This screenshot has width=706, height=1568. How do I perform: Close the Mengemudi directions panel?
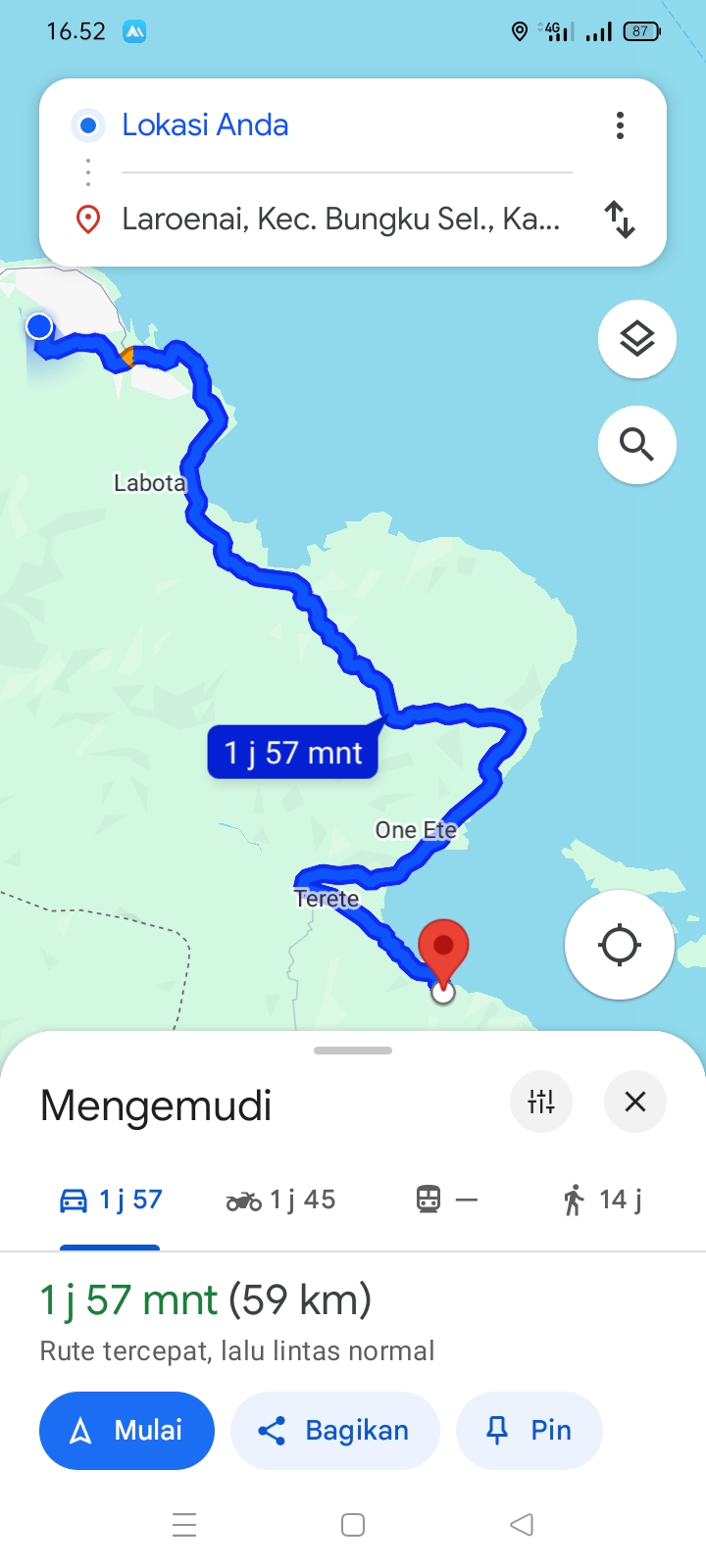coord(635,1102)
